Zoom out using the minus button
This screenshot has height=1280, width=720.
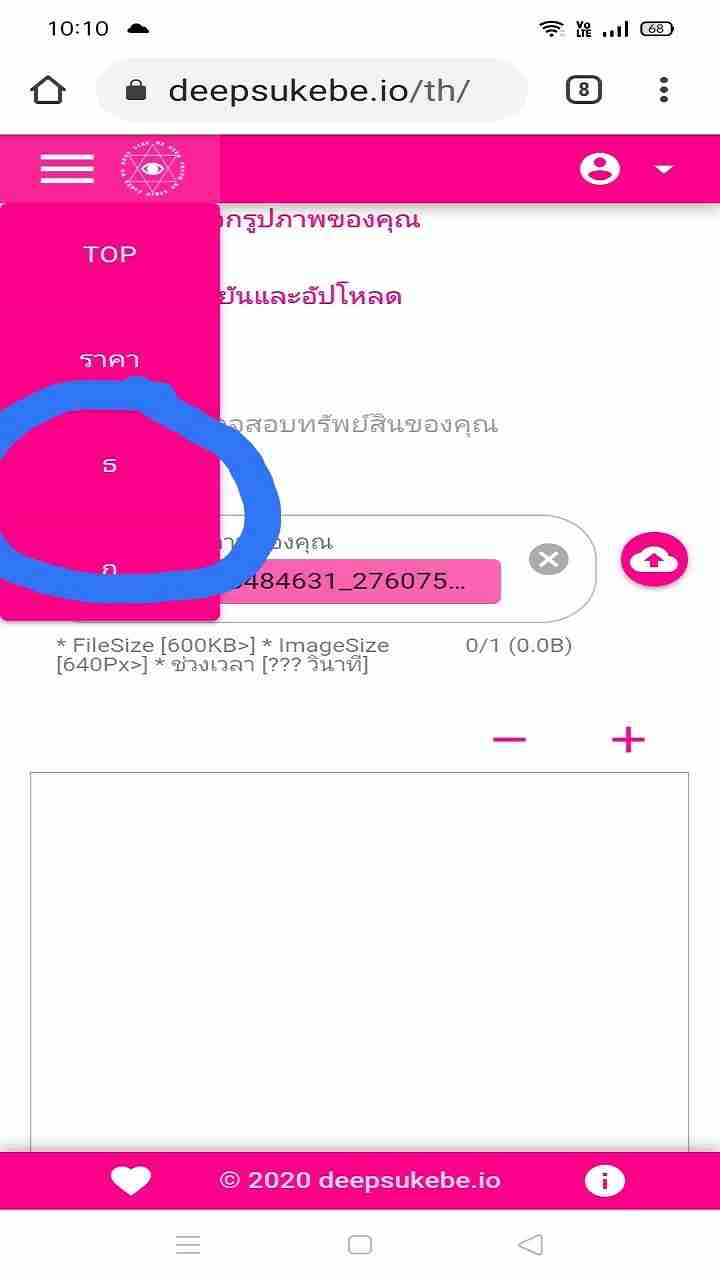coord(509,740)
